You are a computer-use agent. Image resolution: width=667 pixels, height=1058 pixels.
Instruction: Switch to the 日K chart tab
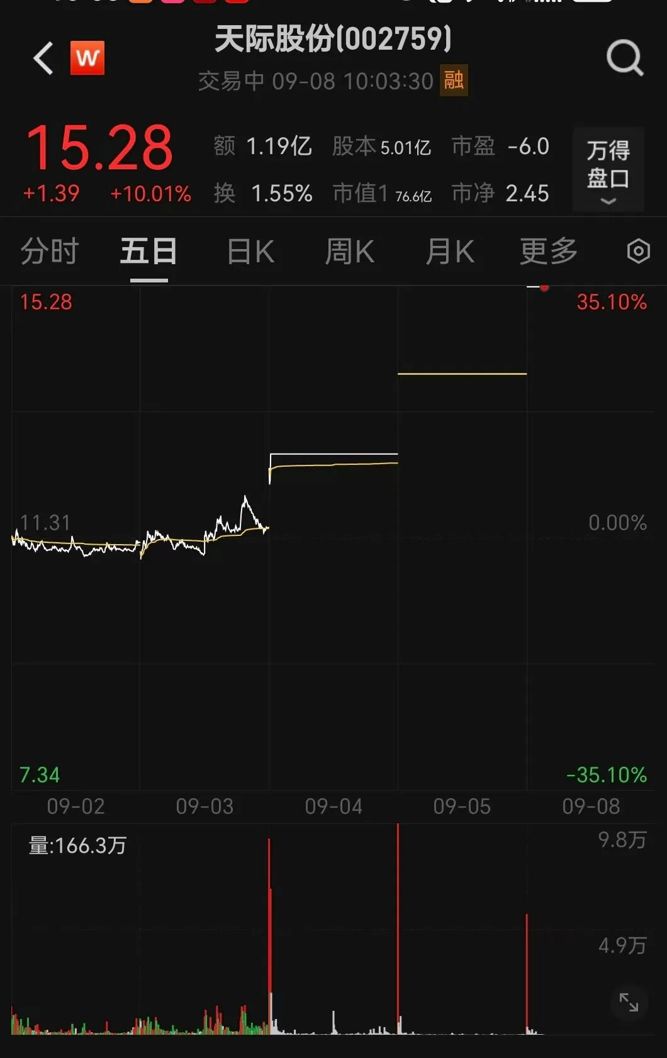click(250, 251)
